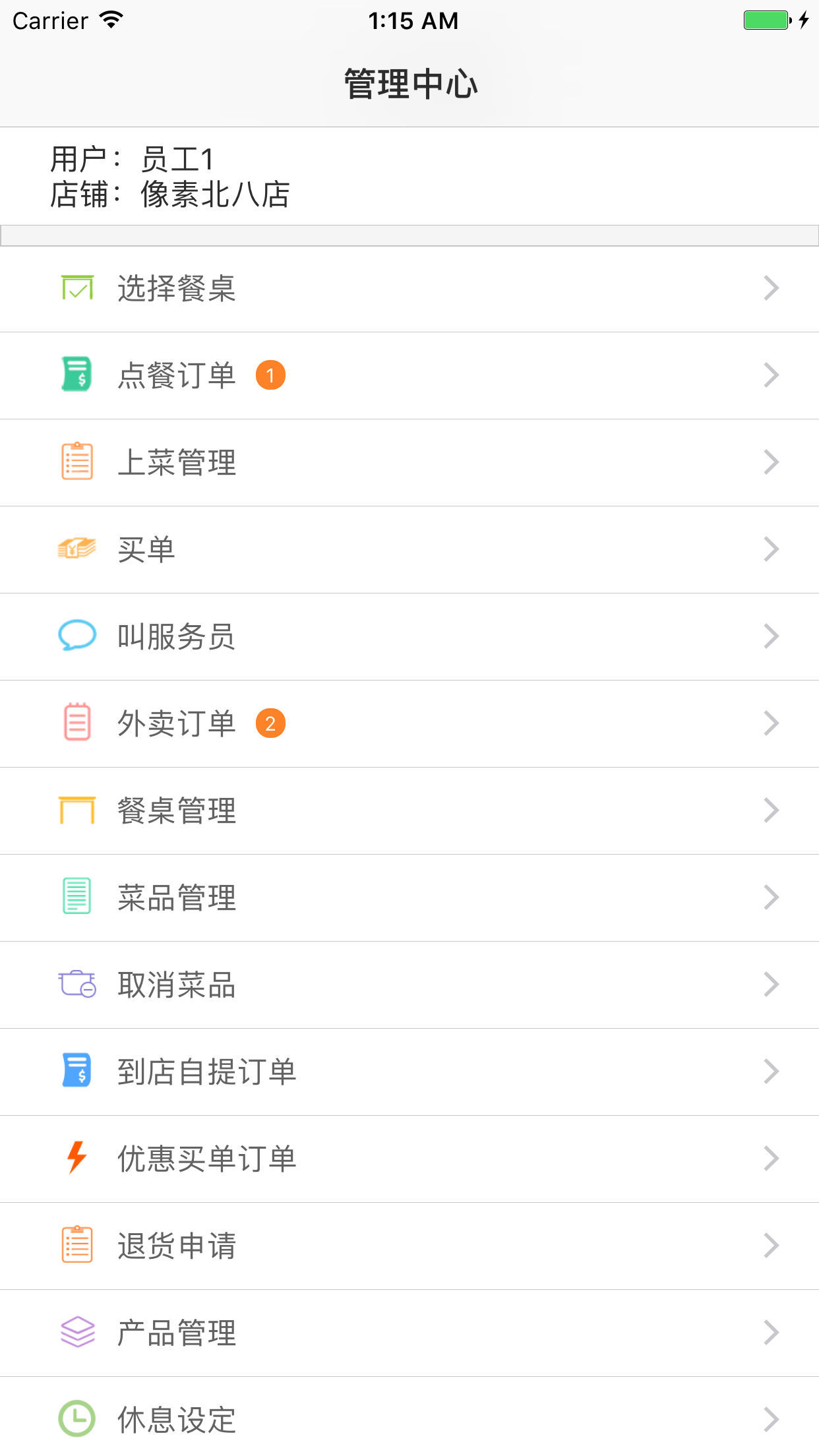Expand the 外卖订单 row chevron

tap(772, 723)
